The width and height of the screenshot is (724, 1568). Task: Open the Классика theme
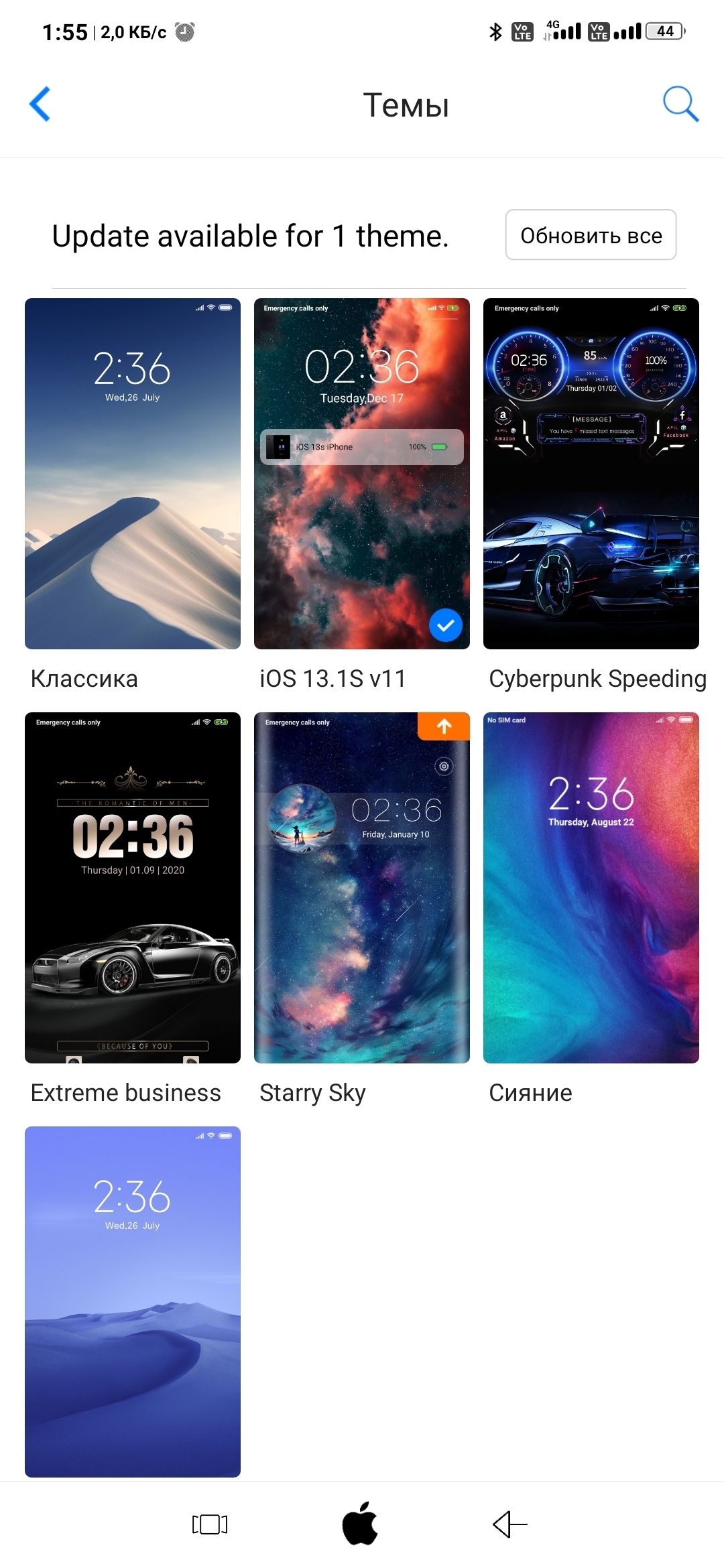tap(133, 474)
